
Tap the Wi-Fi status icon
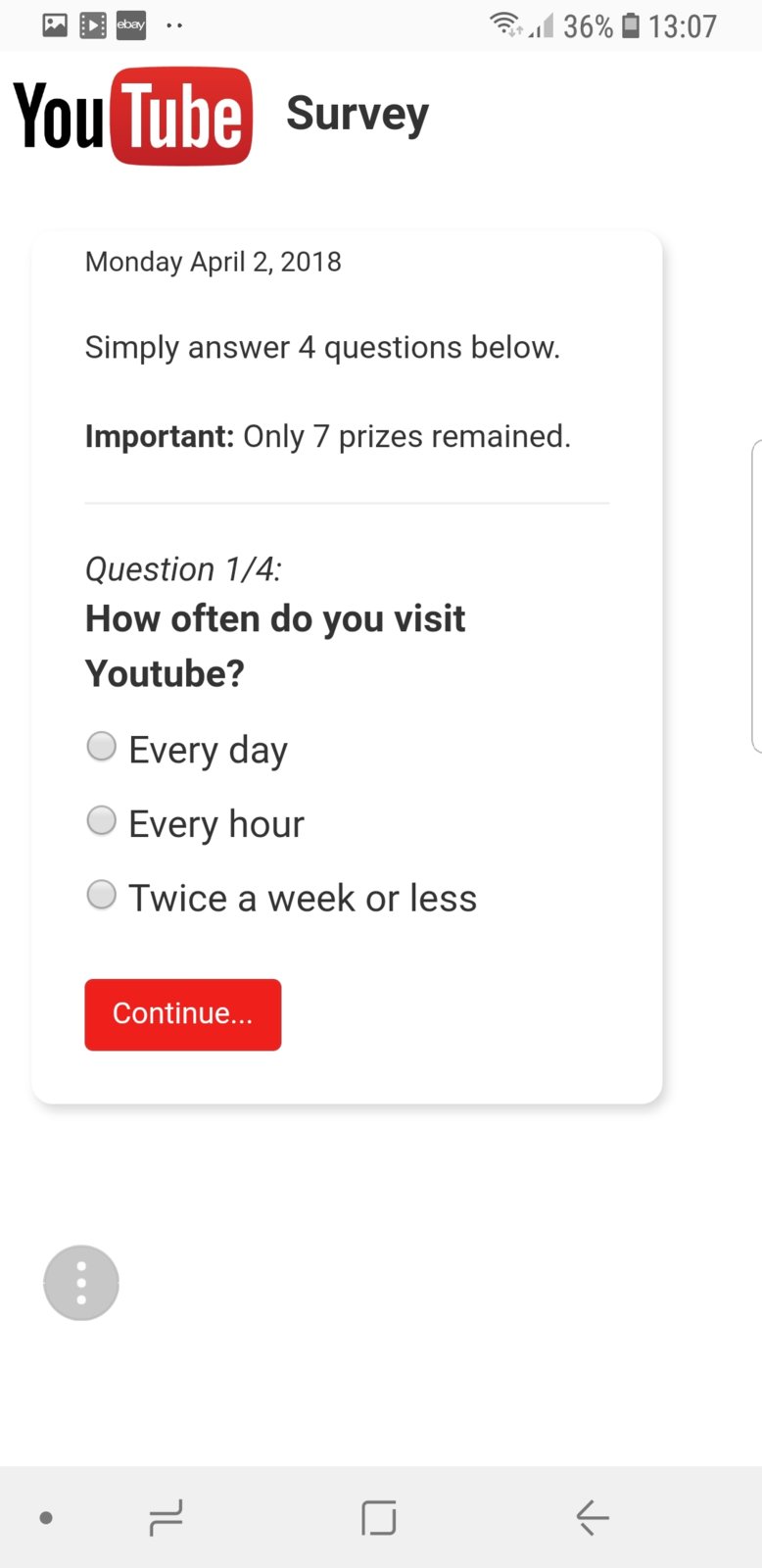point(505,24)
